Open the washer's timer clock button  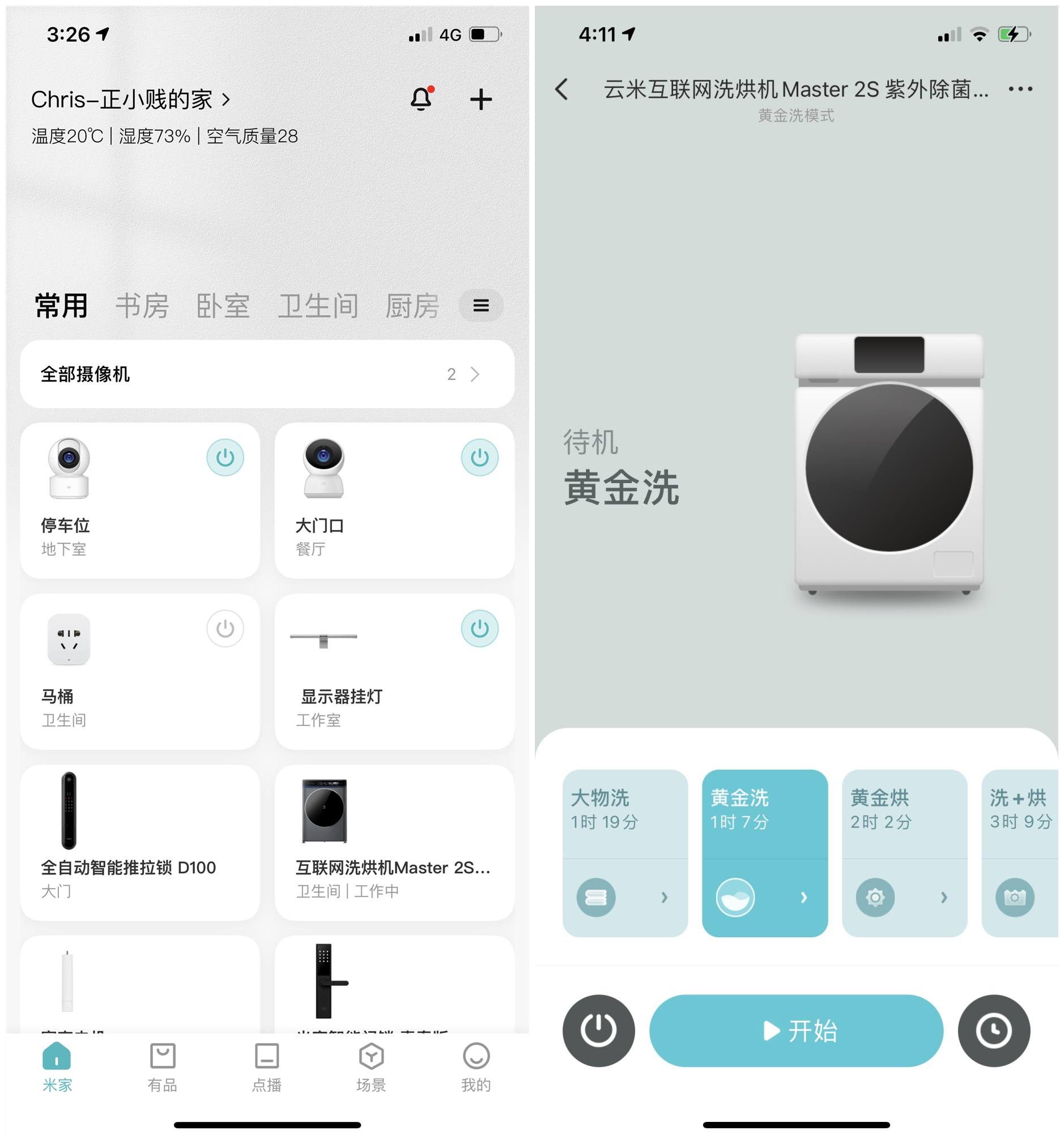[994, 1031]
